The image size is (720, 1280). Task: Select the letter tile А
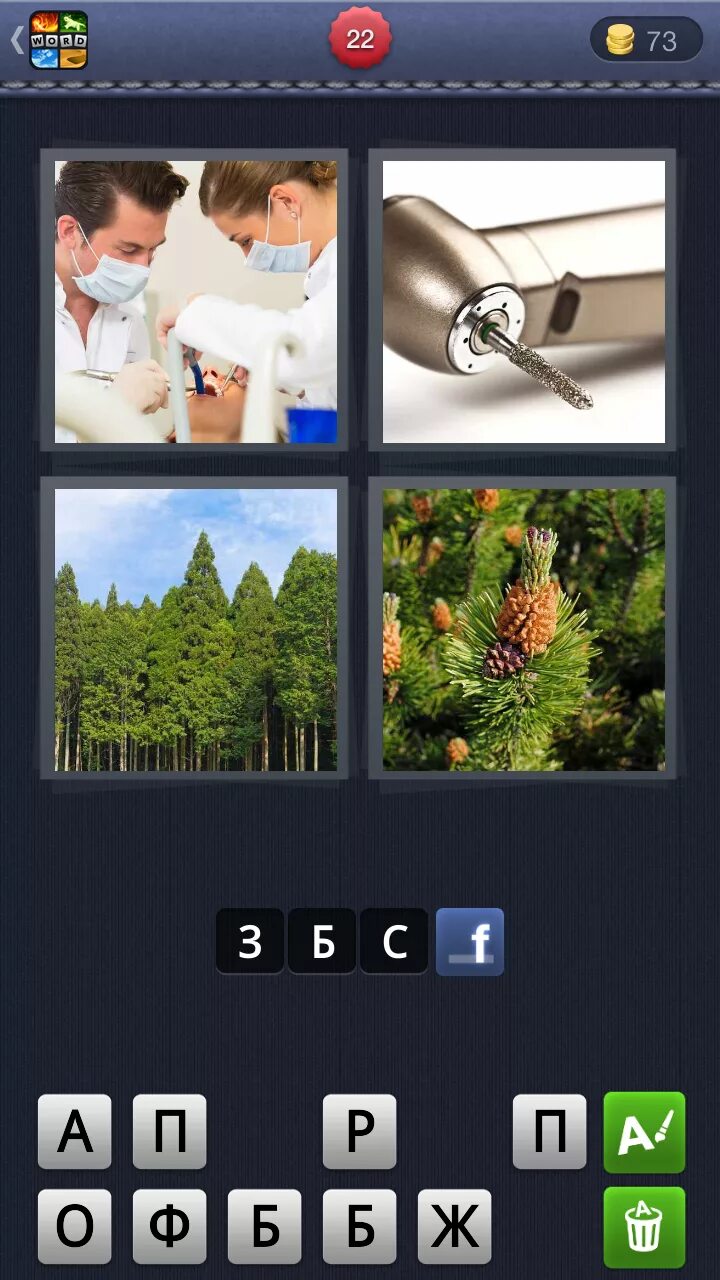coord(74,1131)
